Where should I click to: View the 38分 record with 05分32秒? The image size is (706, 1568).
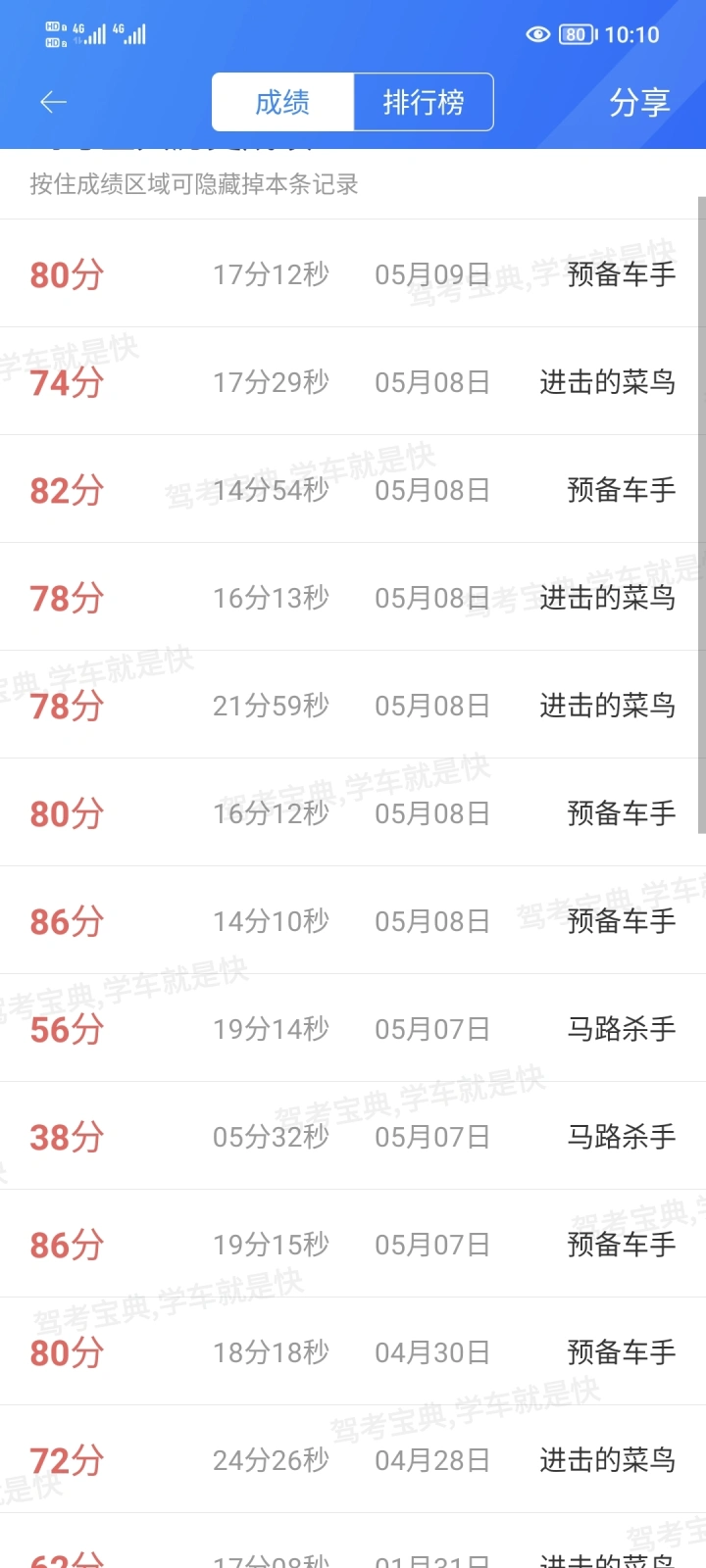click(x=353, y=1136)
